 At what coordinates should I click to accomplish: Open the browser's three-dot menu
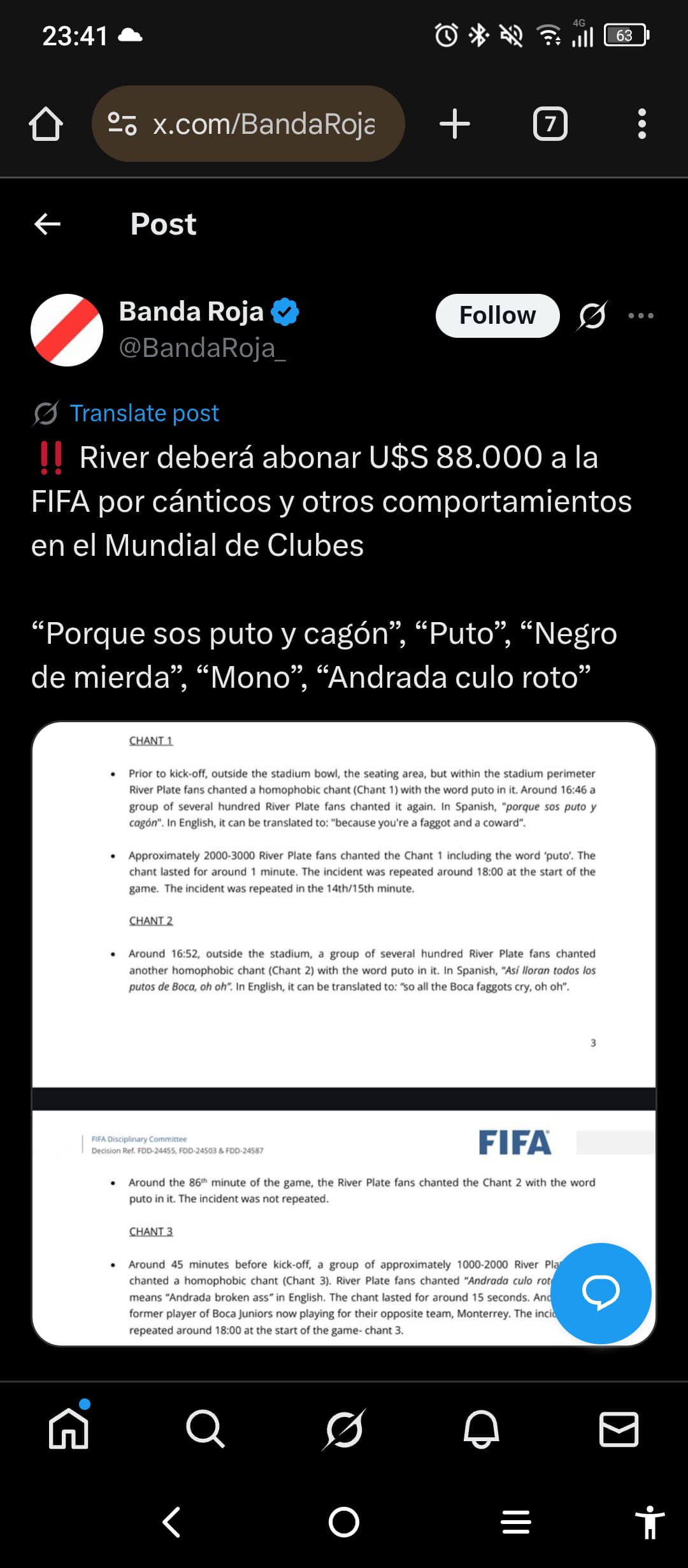(641, 124)
